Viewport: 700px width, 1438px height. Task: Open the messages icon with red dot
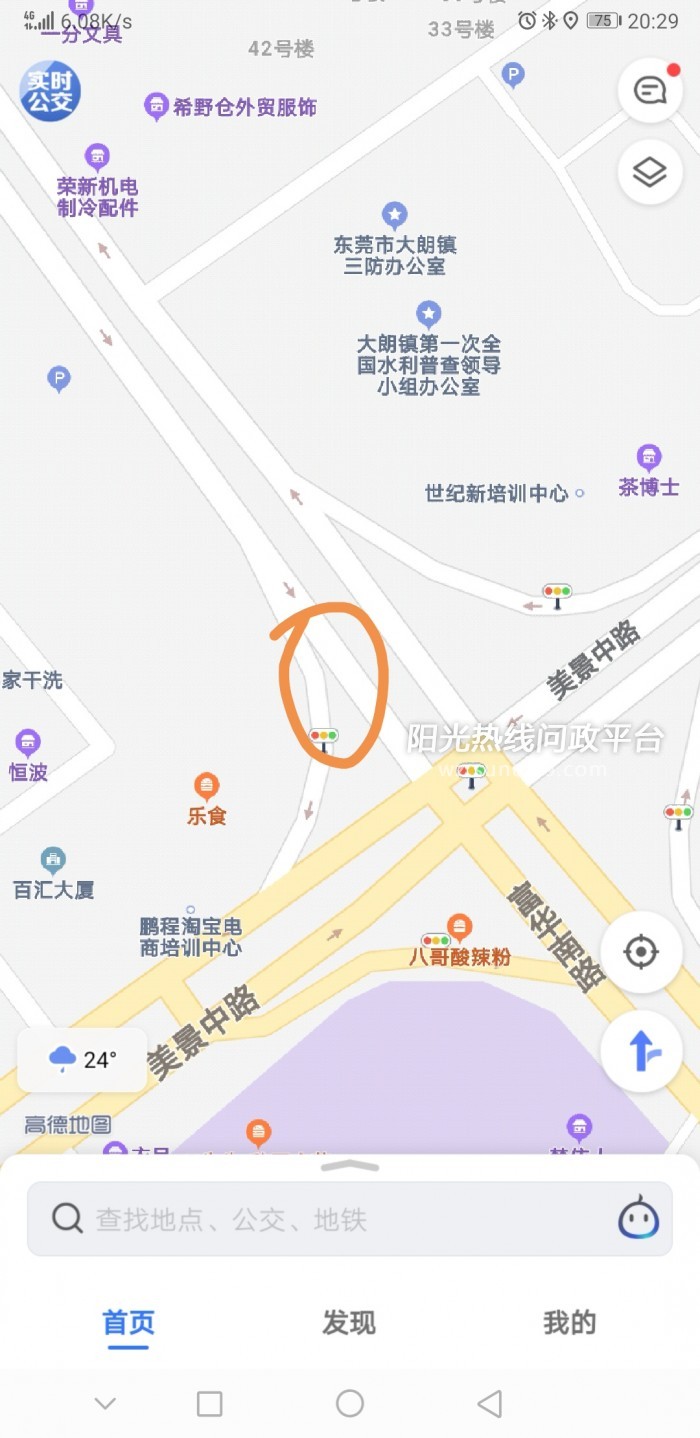[650, 91]
